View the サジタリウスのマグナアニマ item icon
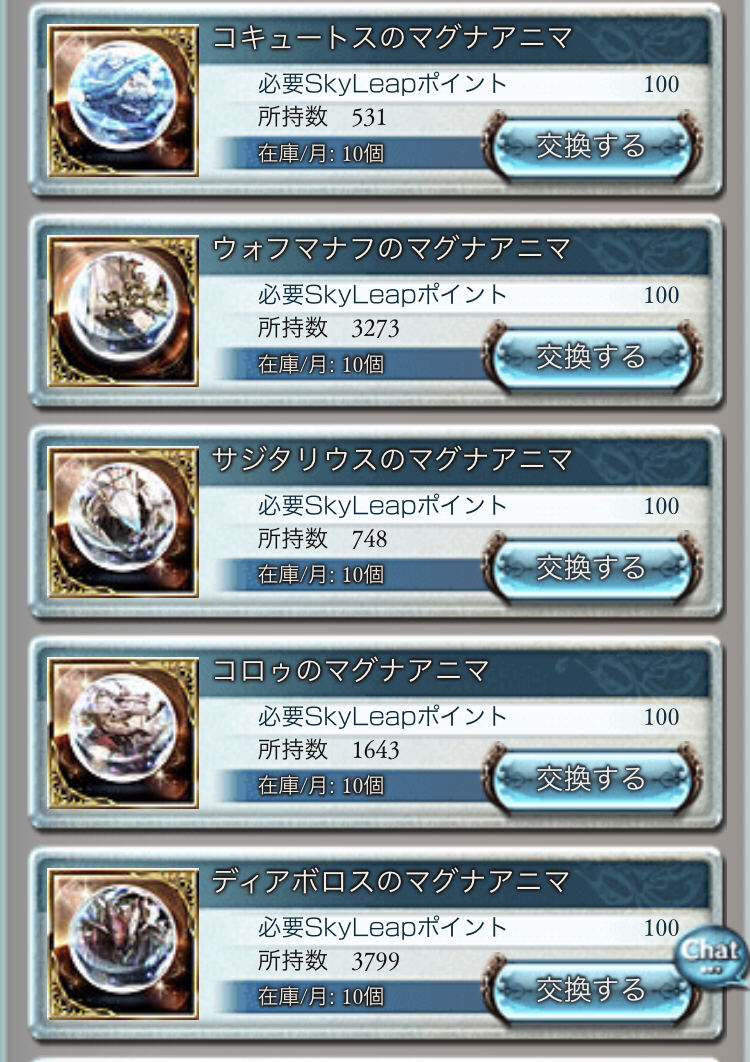Viewport: 750px width, 1062px height. click(x=123, y=523)
